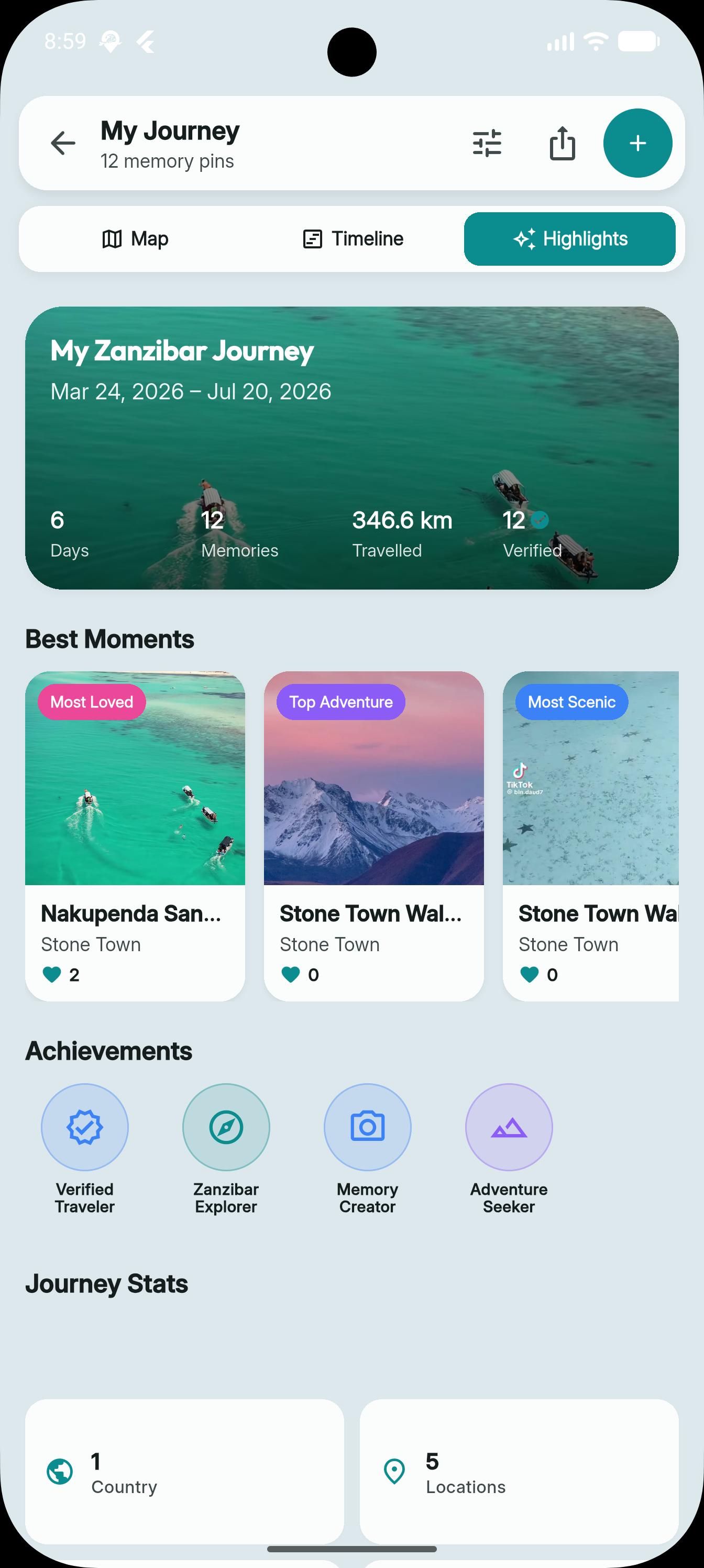
Task: Share My Journey
Action: click(562, 144)
